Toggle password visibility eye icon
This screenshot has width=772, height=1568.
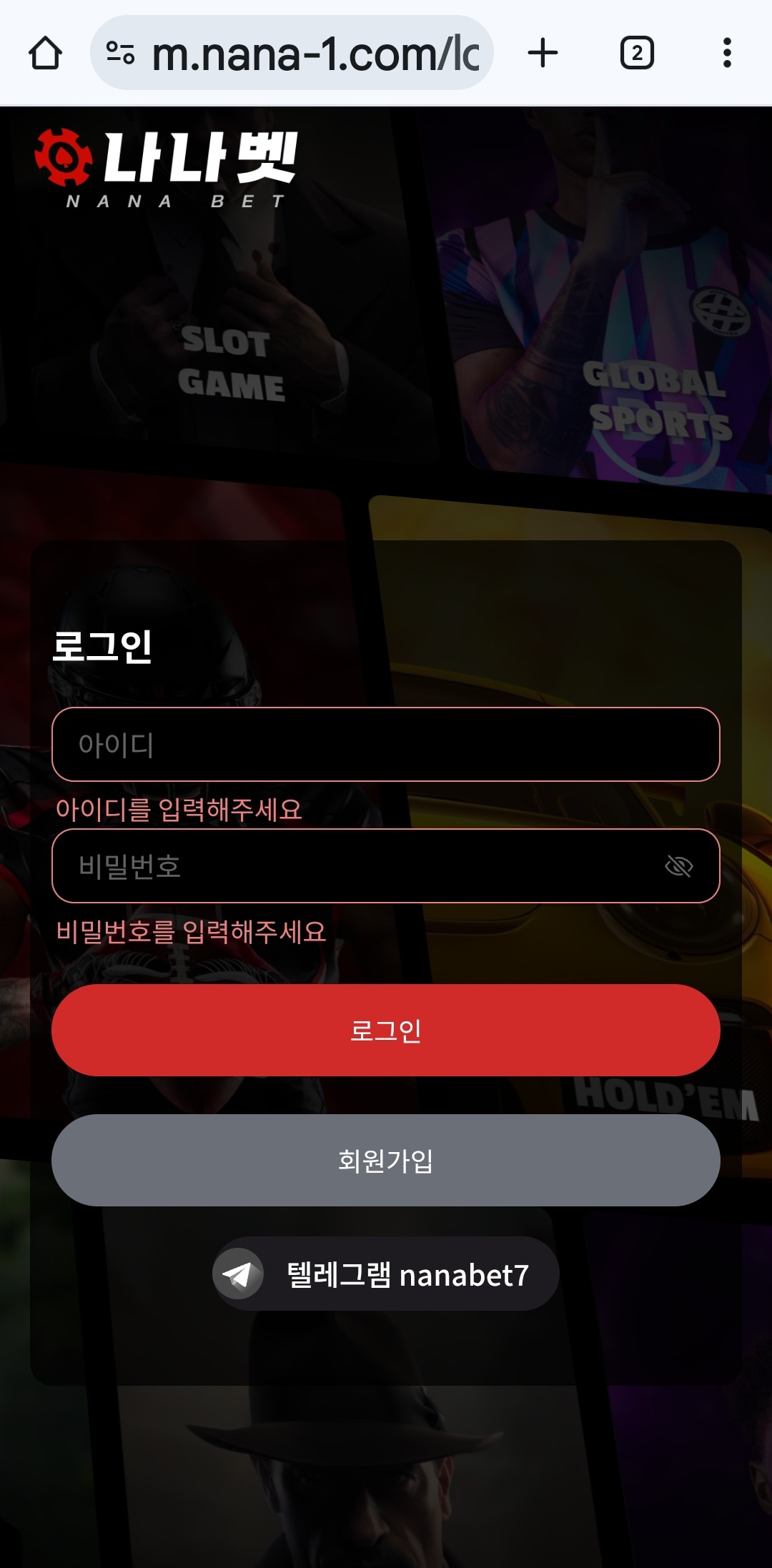coord(678,866)
